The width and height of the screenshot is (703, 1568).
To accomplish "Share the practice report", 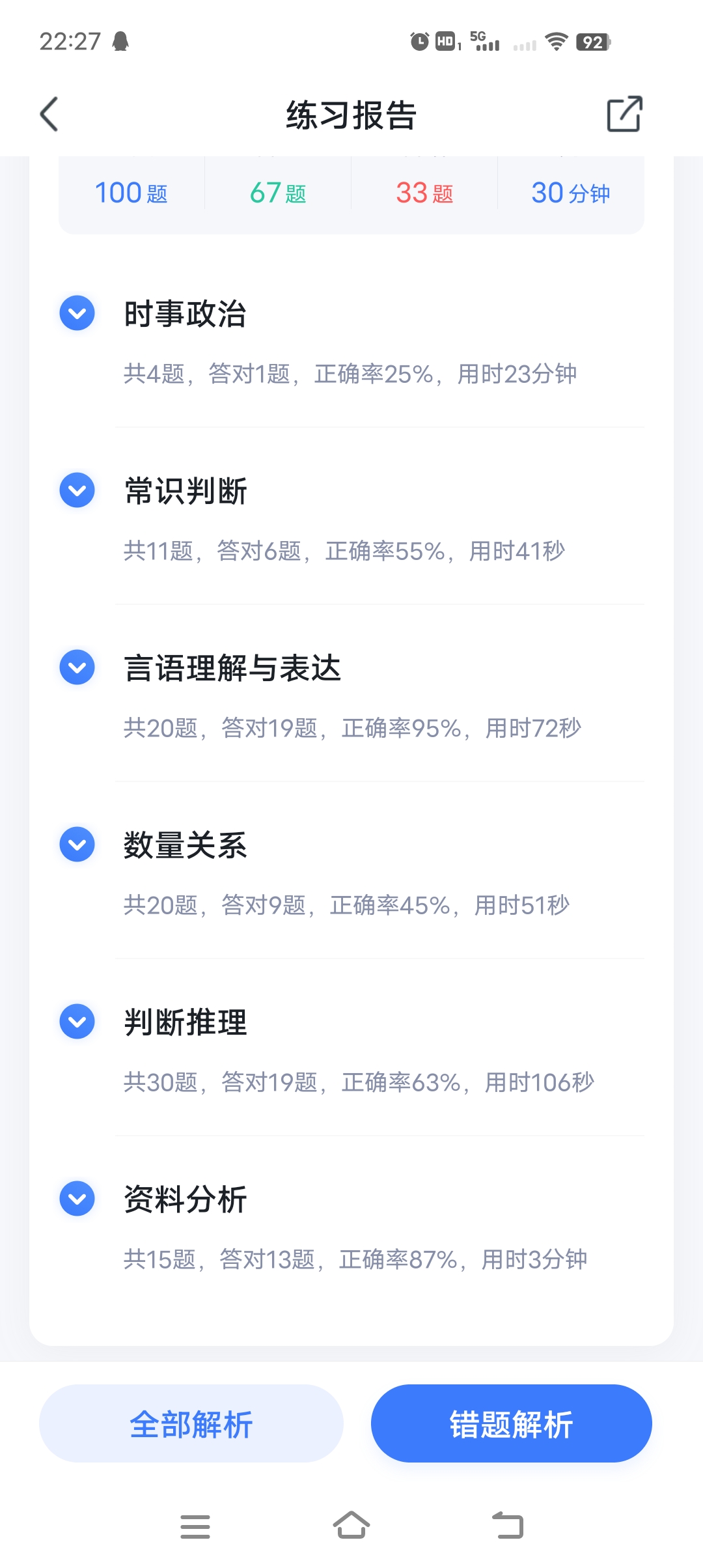I will click(624, 115).
